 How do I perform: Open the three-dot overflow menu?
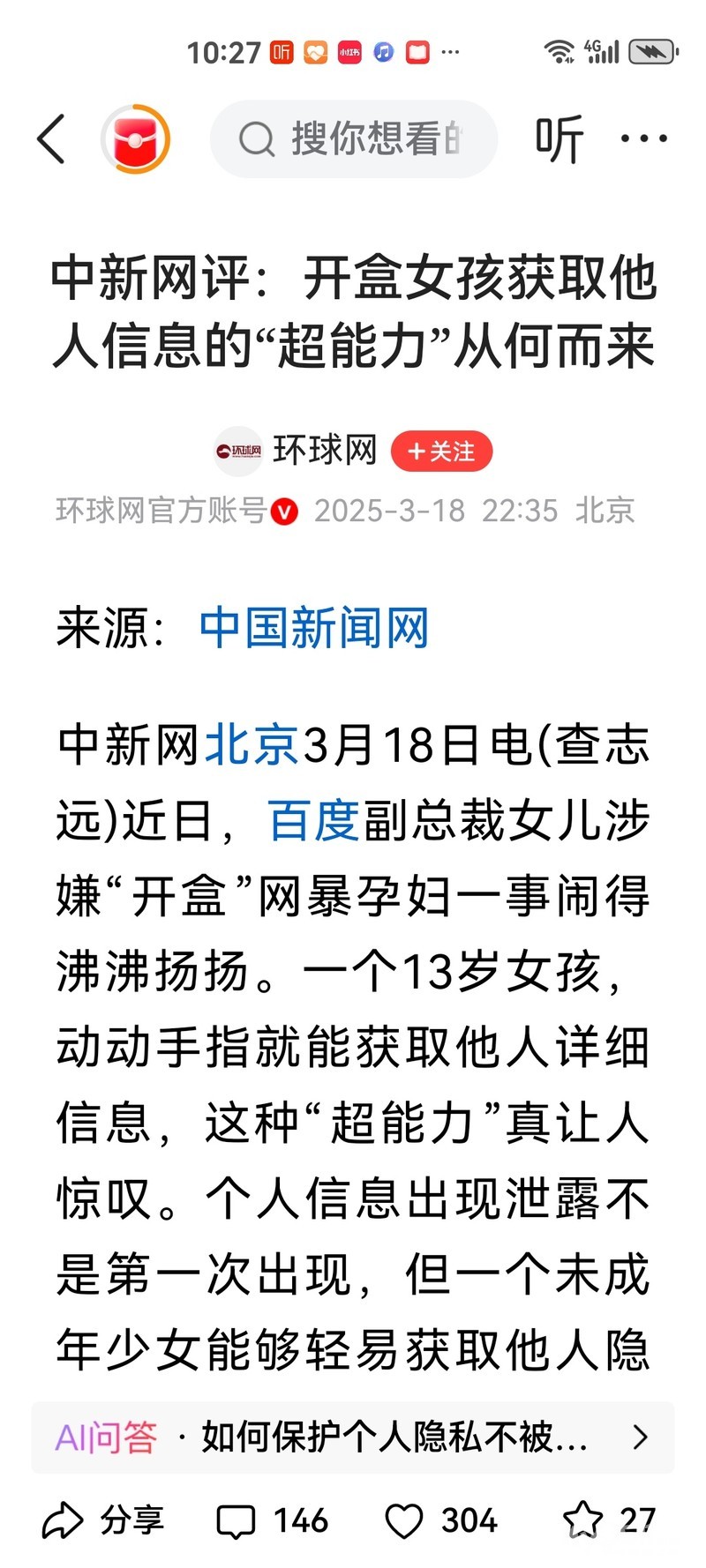click(x=644, y=138)
